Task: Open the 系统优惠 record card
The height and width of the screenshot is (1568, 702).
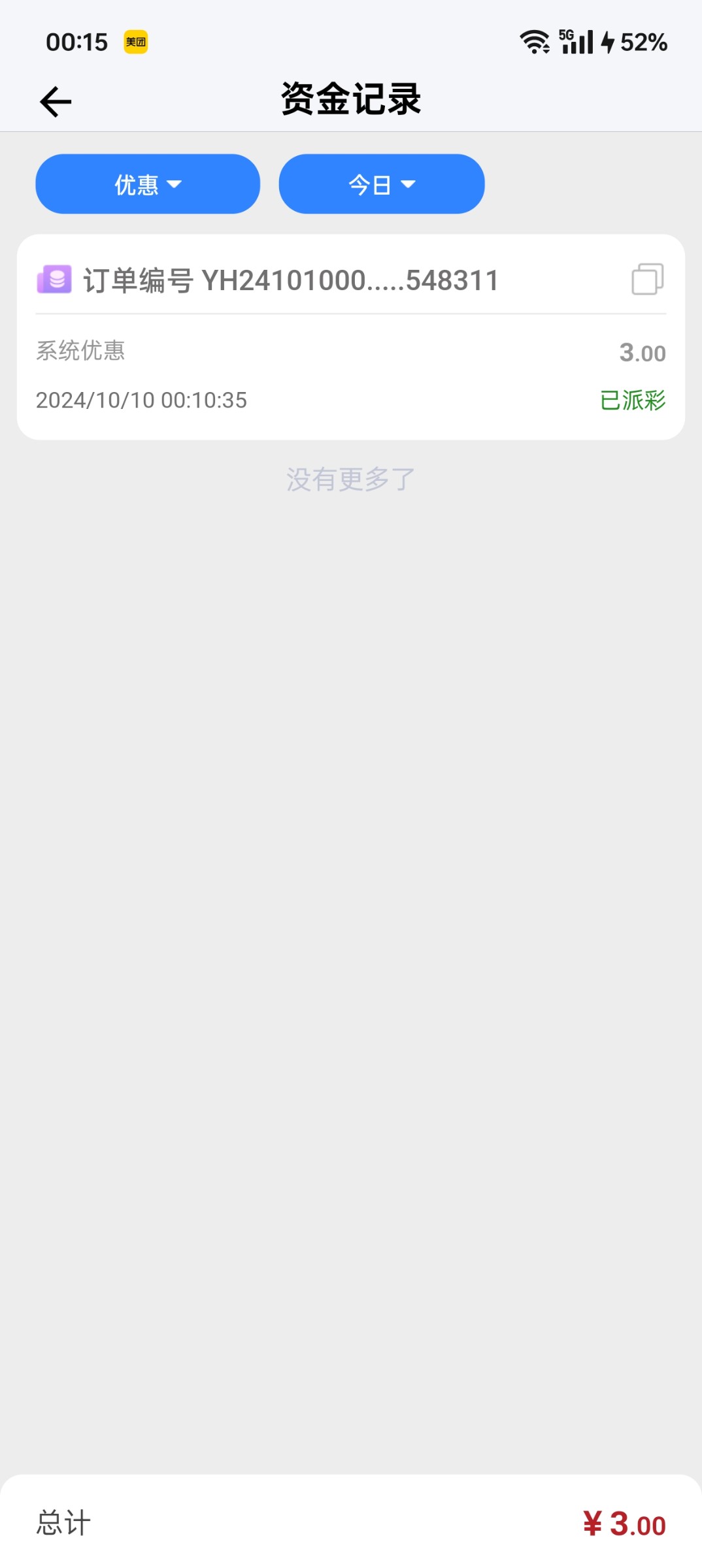Action: [x=351, y=337]
